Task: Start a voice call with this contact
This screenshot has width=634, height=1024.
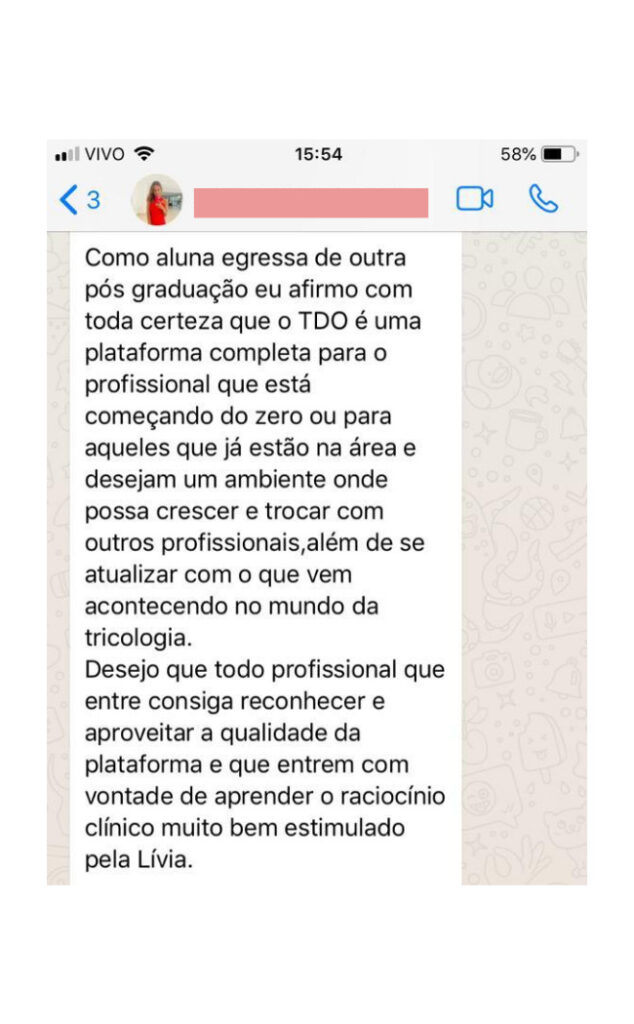Action: 543,199
